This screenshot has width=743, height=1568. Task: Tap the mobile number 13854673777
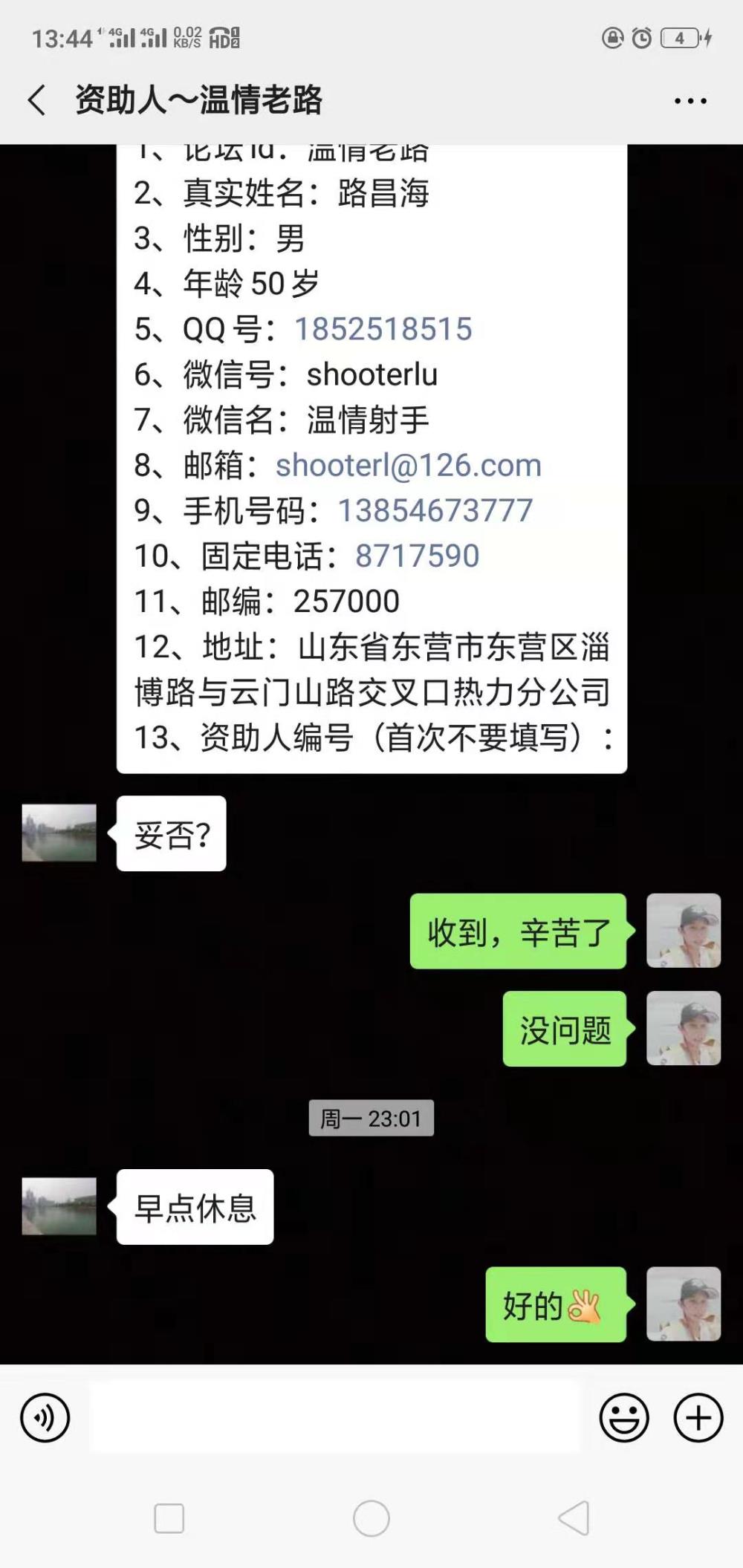pyautogui.click(x=435, y=510)
